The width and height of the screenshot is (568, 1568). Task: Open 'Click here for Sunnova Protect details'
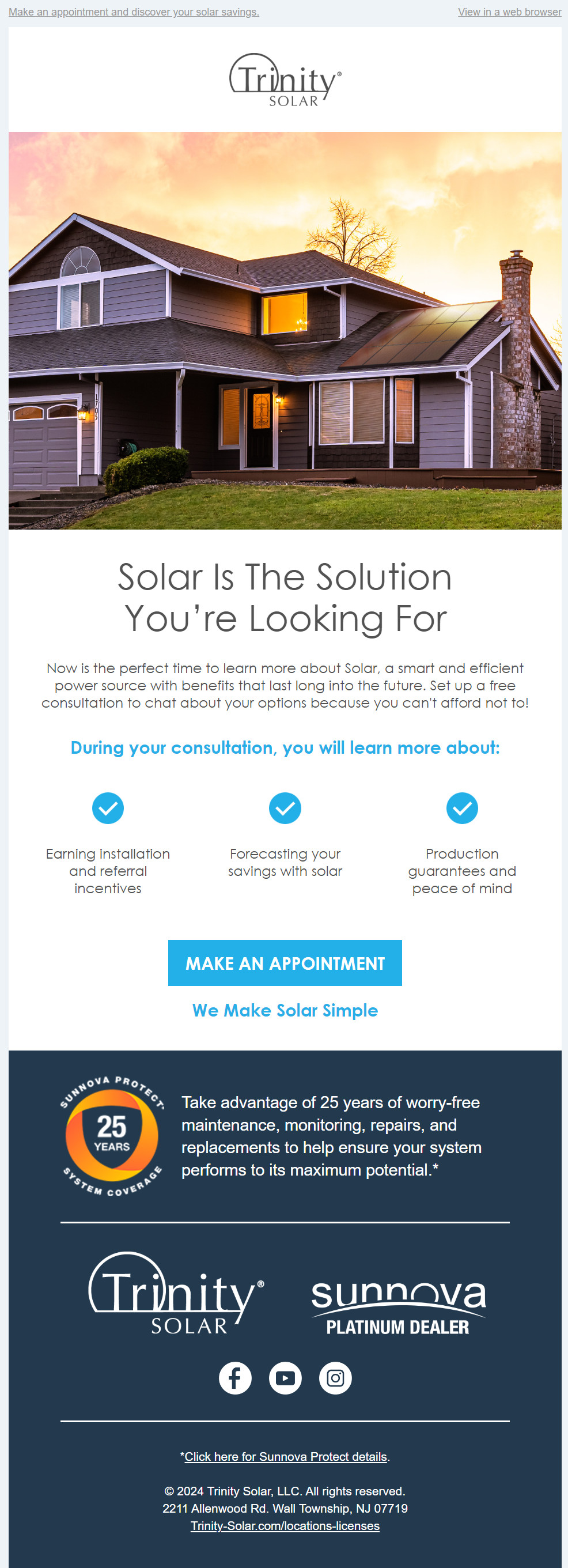(286, 1457)
